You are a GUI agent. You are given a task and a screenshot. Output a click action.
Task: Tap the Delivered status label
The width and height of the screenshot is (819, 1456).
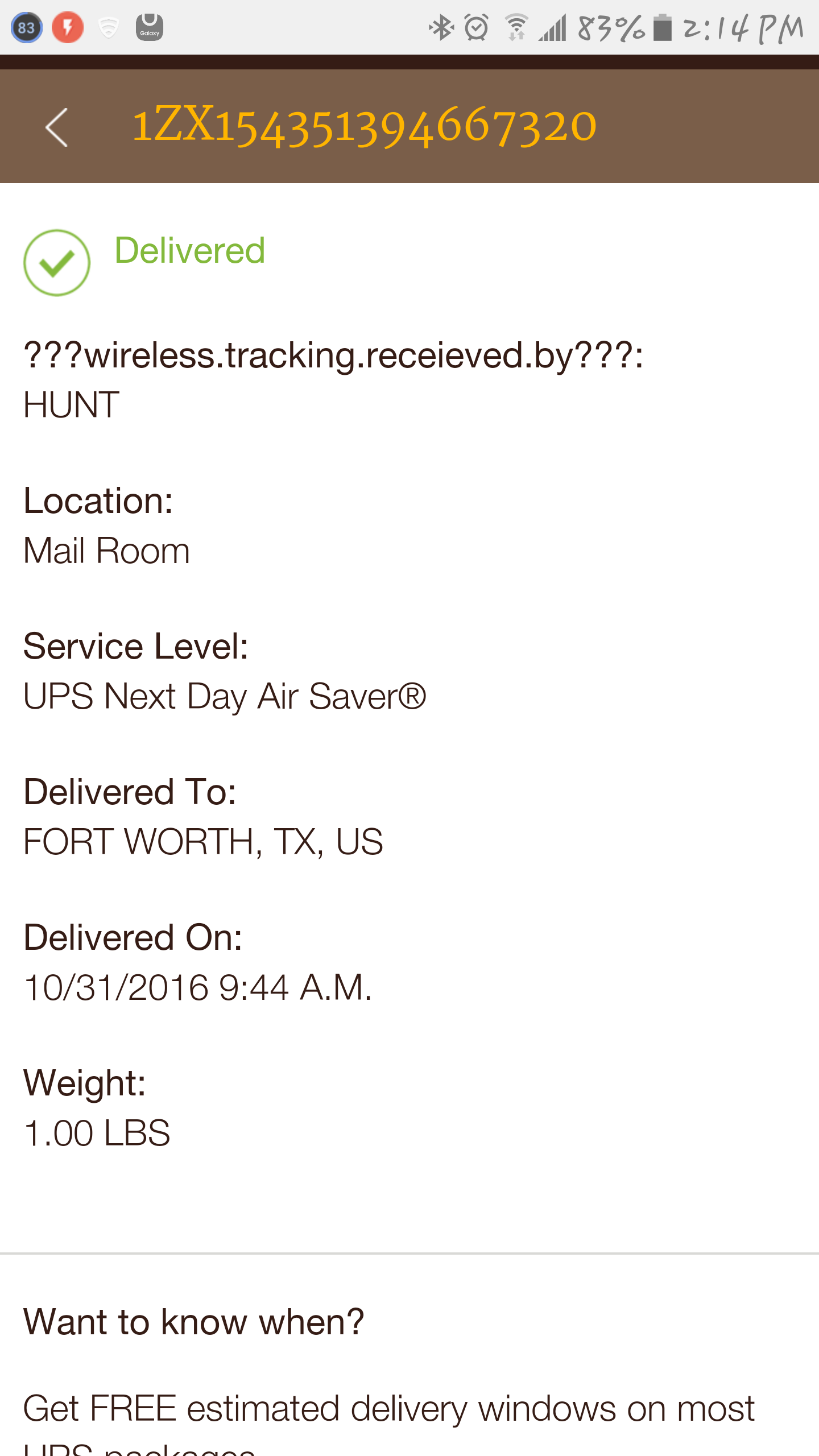click(x=189, y=250)
